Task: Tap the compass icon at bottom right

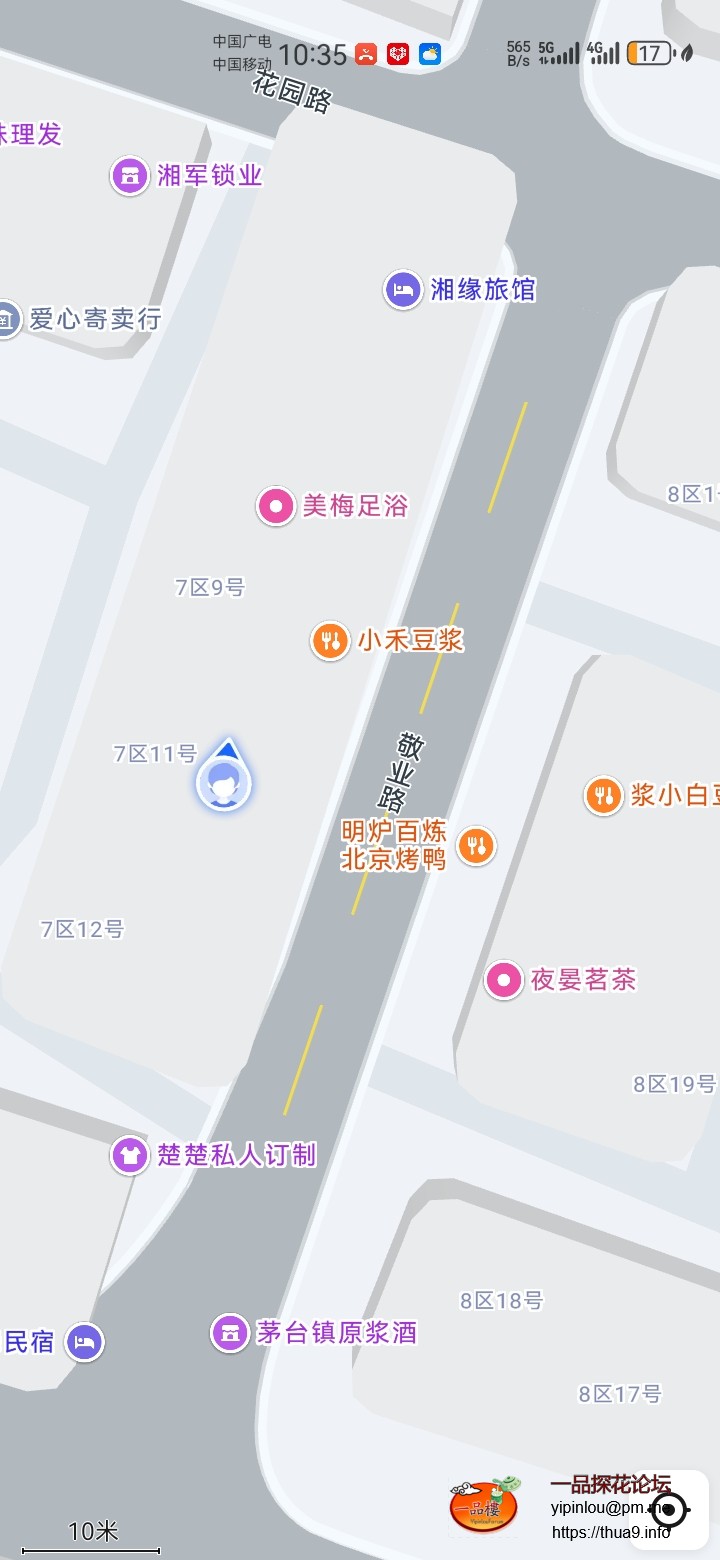Action: pos(668,1512)
